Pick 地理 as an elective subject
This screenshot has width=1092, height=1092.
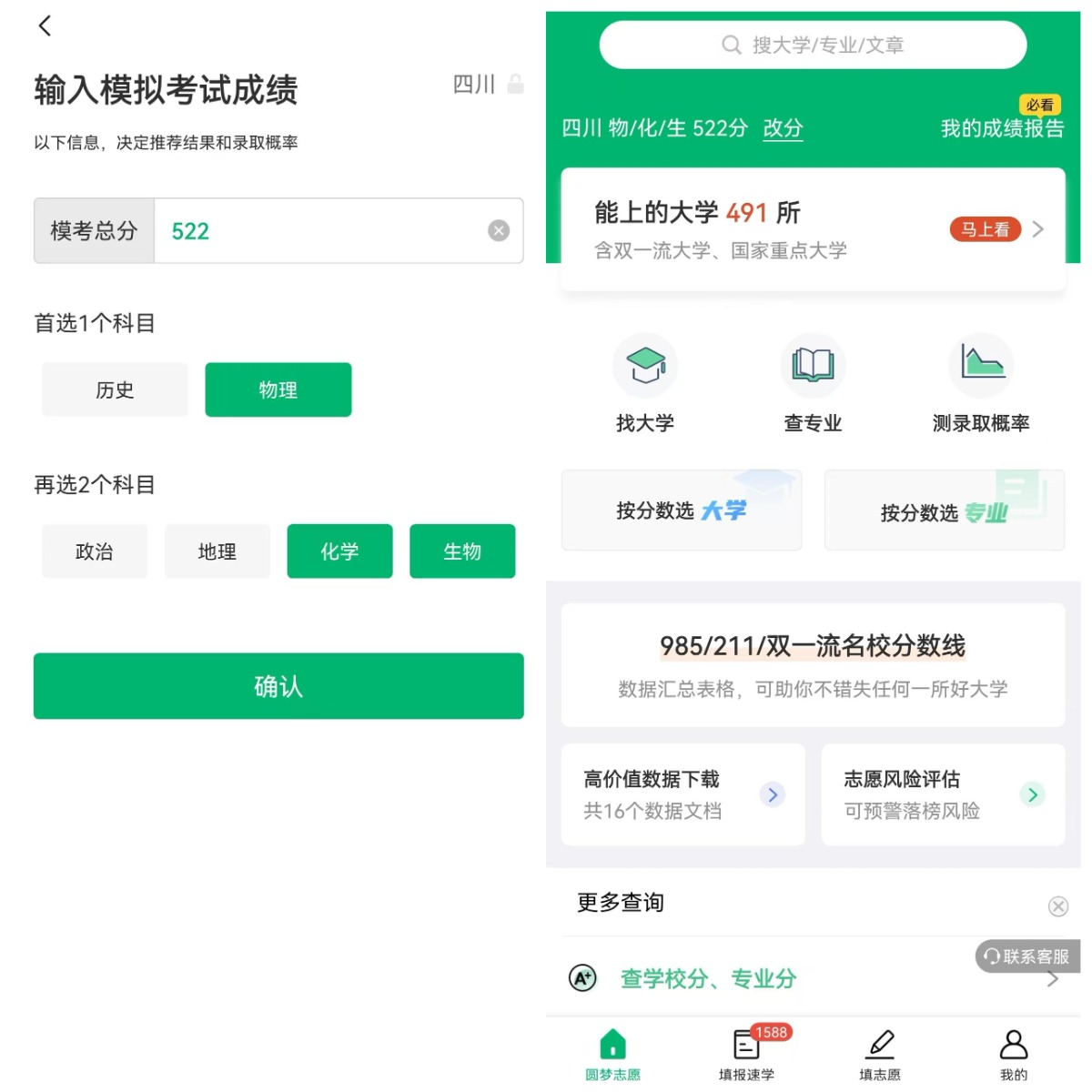tap(217, 551)
